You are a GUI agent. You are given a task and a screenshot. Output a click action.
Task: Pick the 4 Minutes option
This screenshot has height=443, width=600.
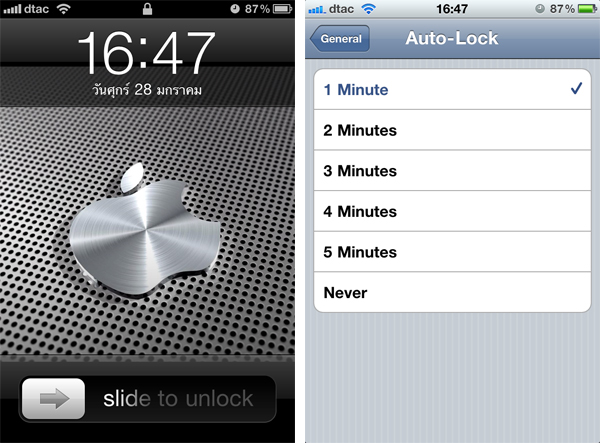coord(451,212)
